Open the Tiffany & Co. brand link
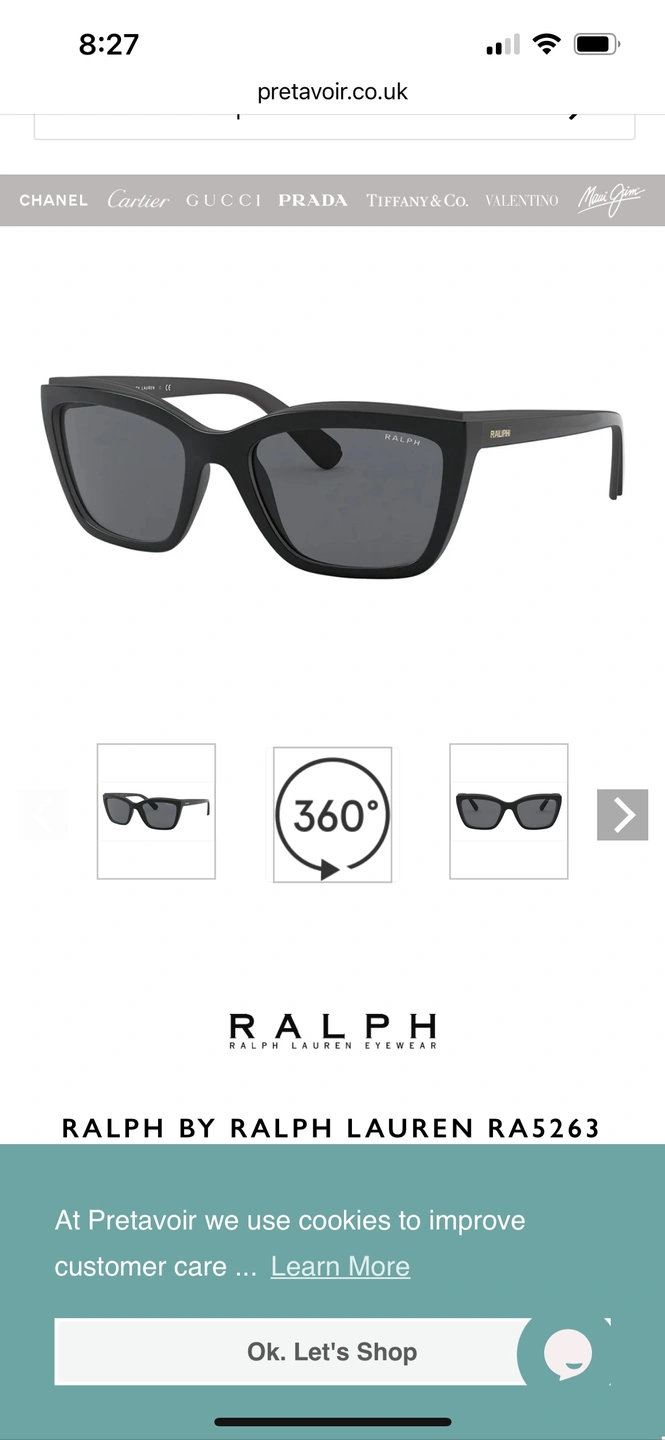The width and height of the screenshot is (665, 1440). coord(417,200)
